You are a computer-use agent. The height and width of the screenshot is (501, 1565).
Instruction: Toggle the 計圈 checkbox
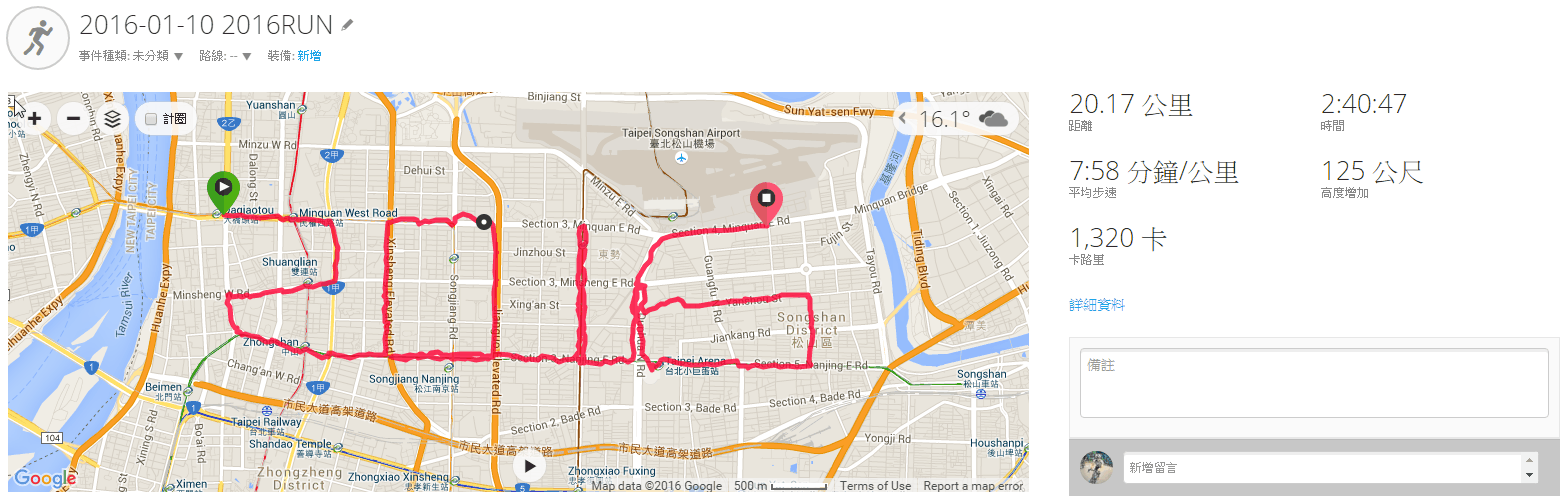tap(151, 119)
